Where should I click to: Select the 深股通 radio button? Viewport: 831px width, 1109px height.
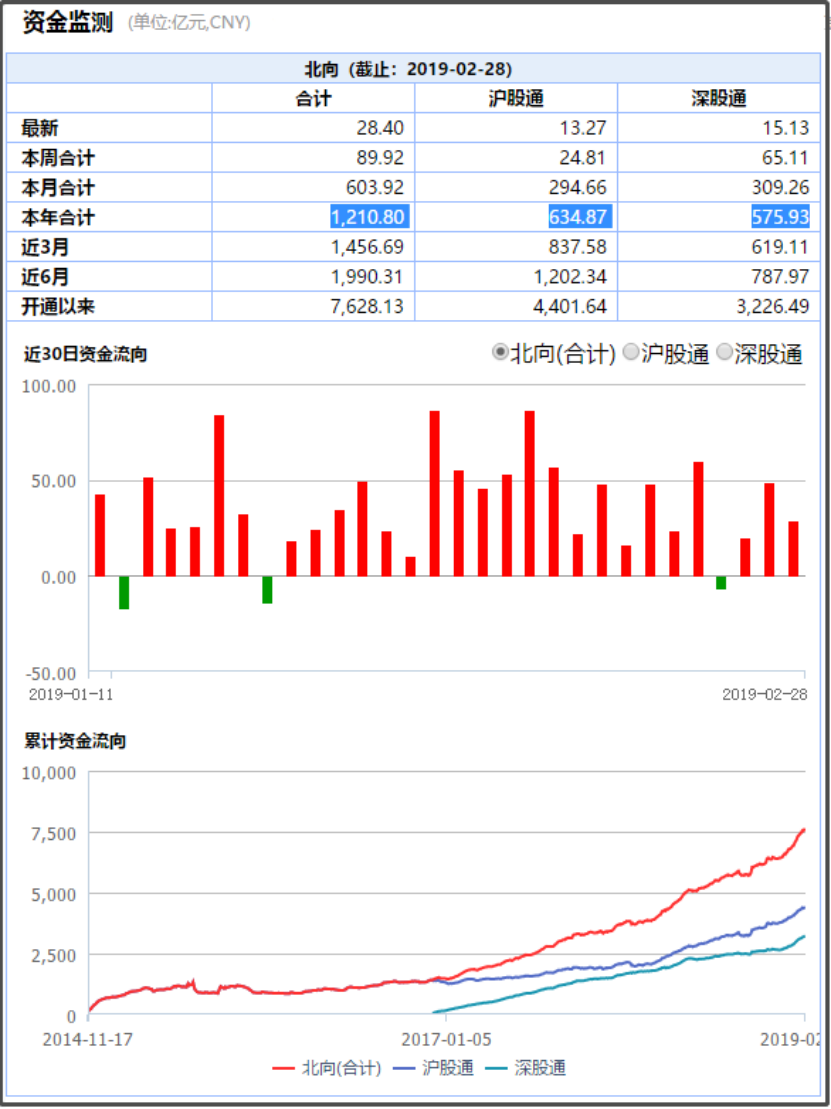click(x=724, y=352)
